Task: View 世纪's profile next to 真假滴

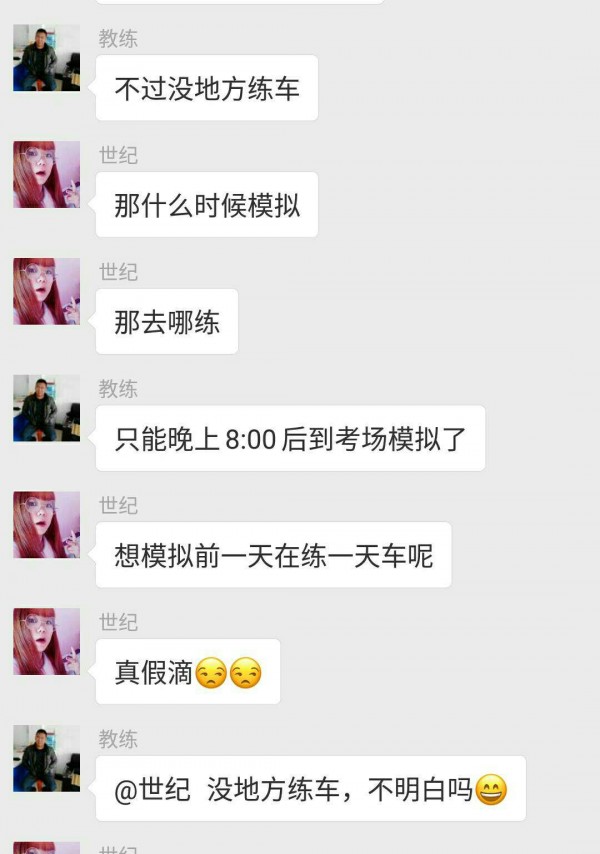Action: tap(46, 642)
